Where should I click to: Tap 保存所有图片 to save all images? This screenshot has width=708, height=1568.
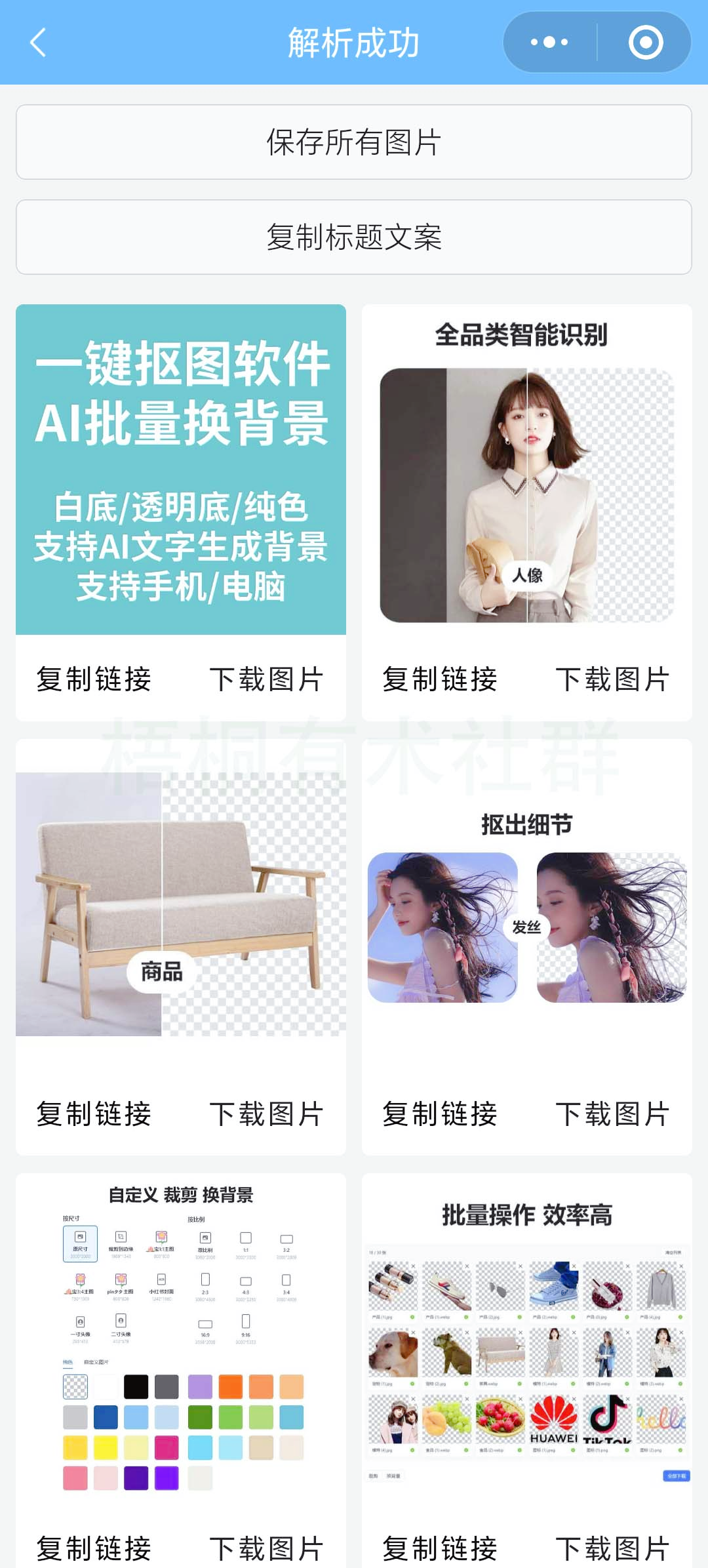(354, 142)
